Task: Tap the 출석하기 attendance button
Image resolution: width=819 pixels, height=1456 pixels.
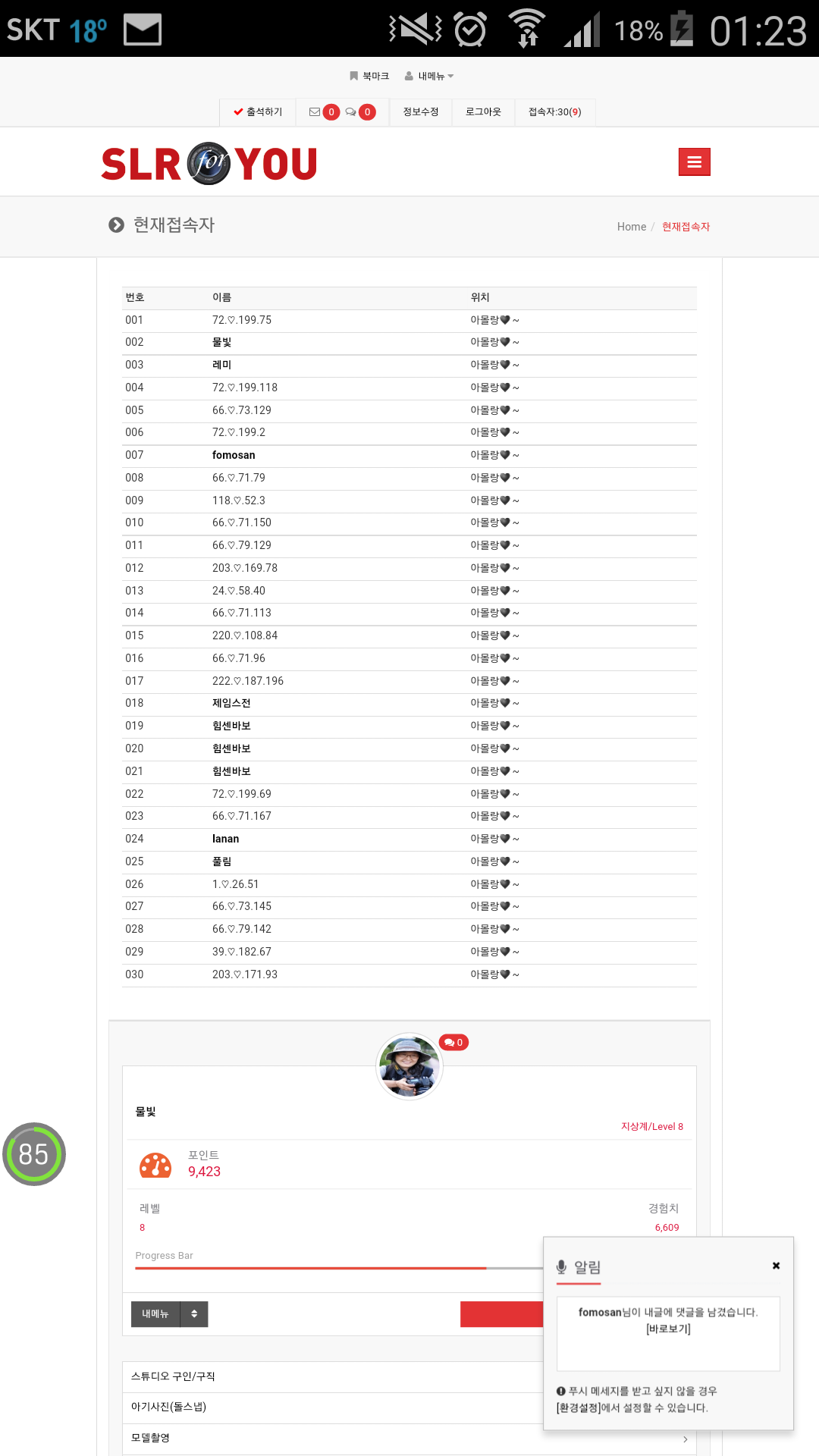Action: [258, 111]
